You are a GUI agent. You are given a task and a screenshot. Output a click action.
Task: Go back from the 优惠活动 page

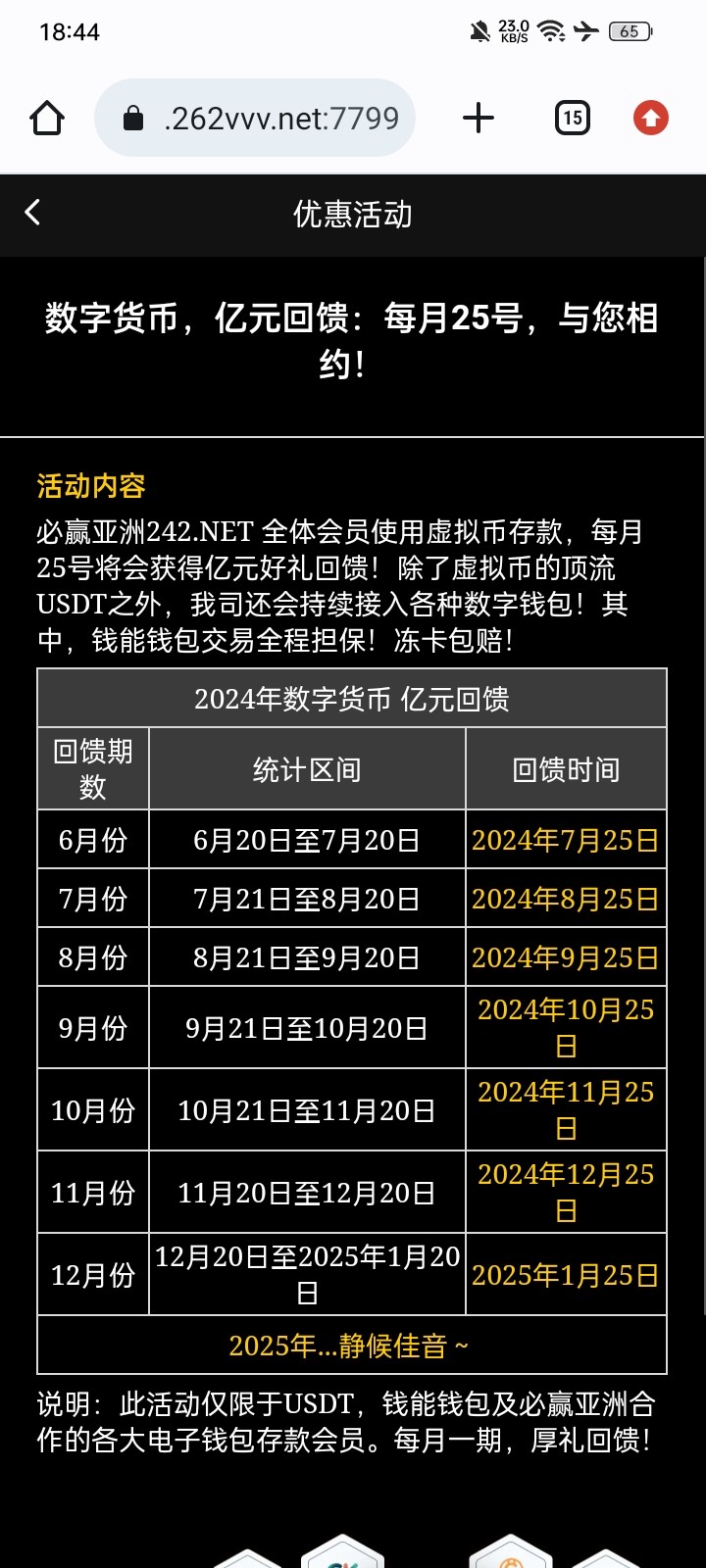32,213
